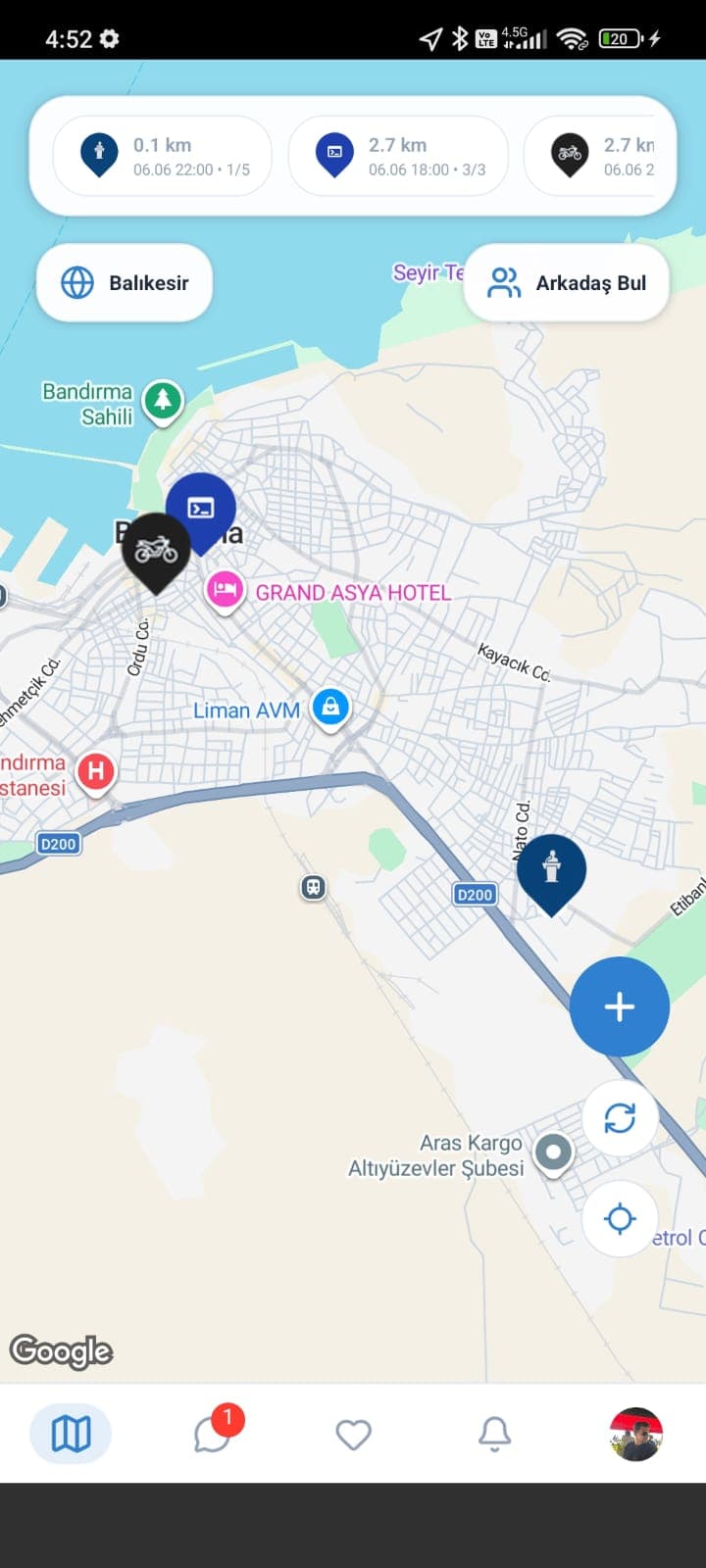The height and width of the screenshot is (1568, 706).
Task: Tap Arkadaş Bul to find friends
Action: 566,282
